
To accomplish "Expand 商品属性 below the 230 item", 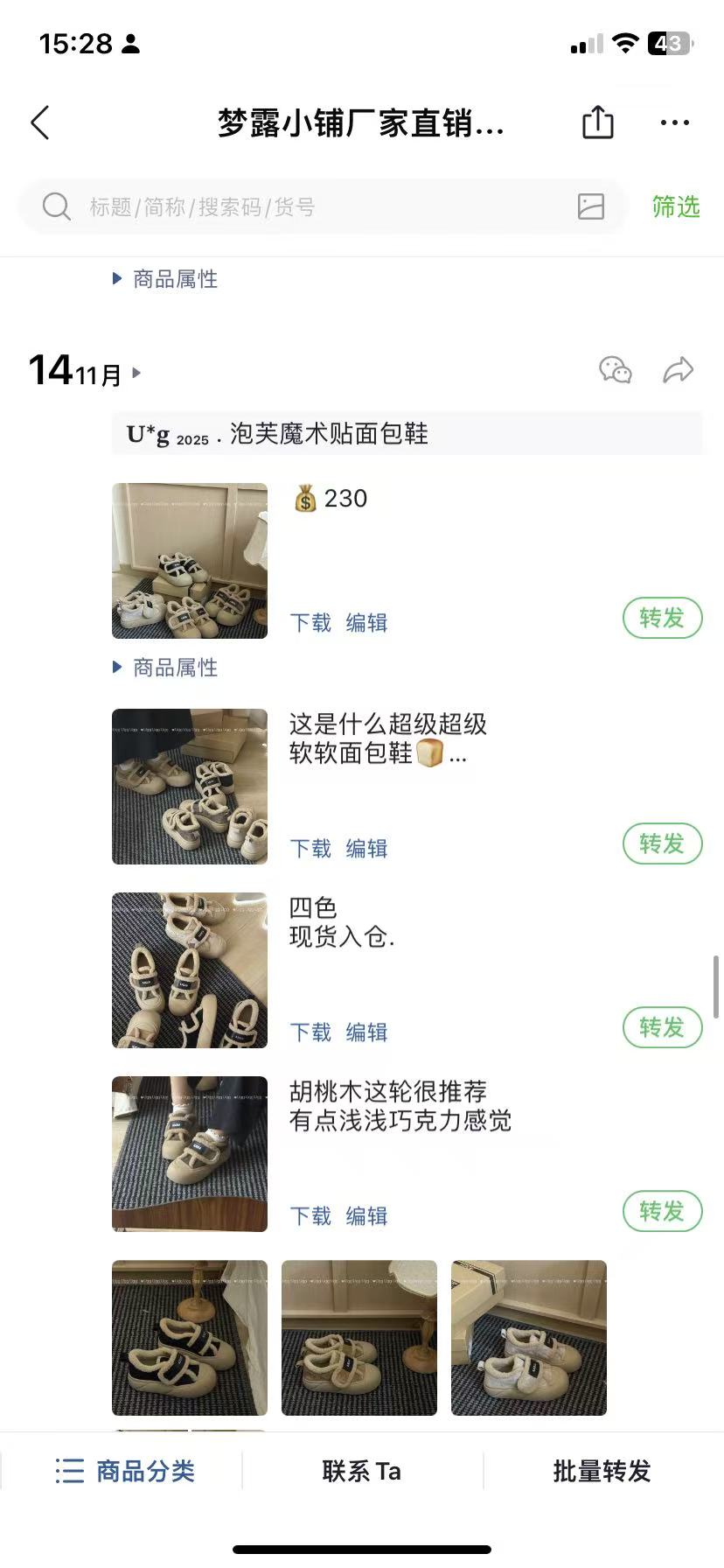I will pos(166,668).
